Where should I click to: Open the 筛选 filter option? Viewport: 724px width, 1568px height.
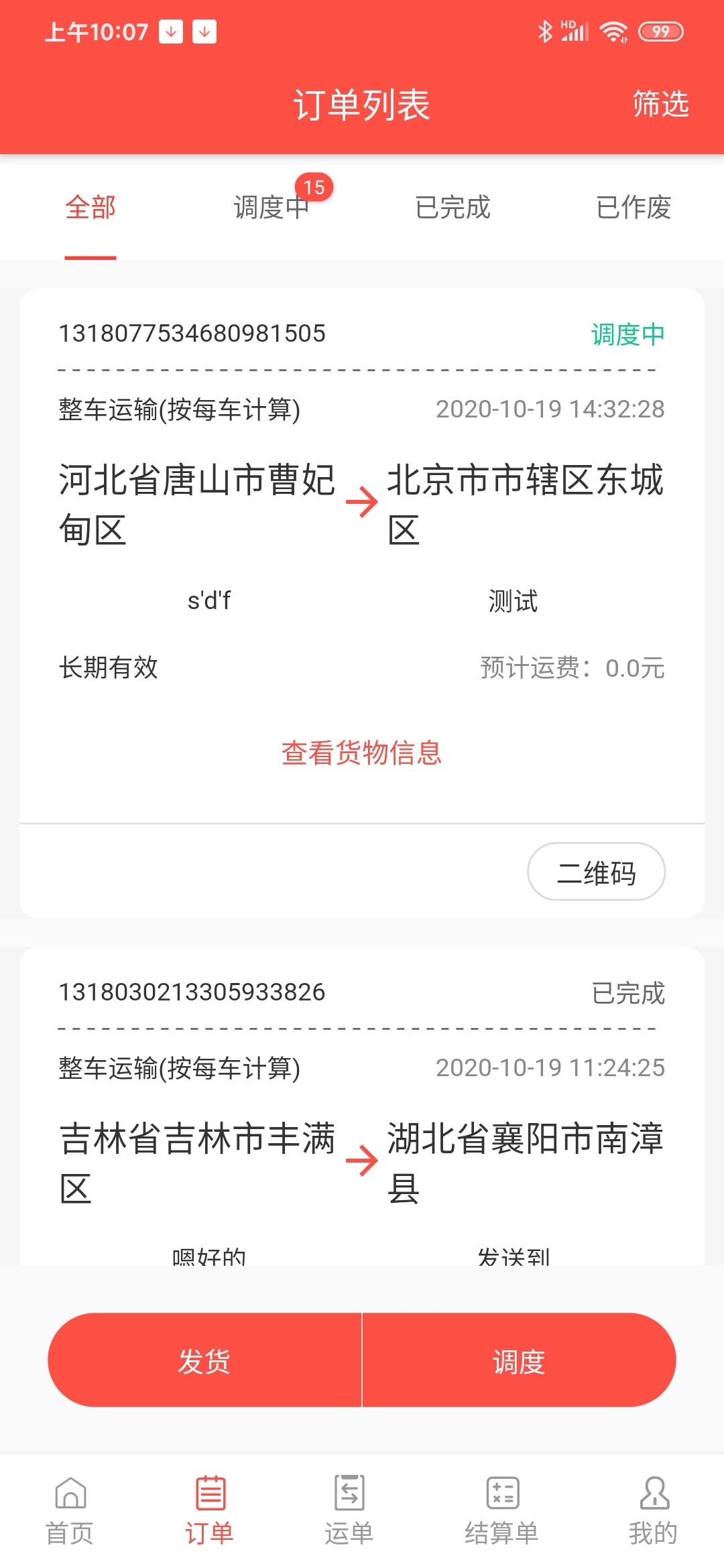coord(660,105)
